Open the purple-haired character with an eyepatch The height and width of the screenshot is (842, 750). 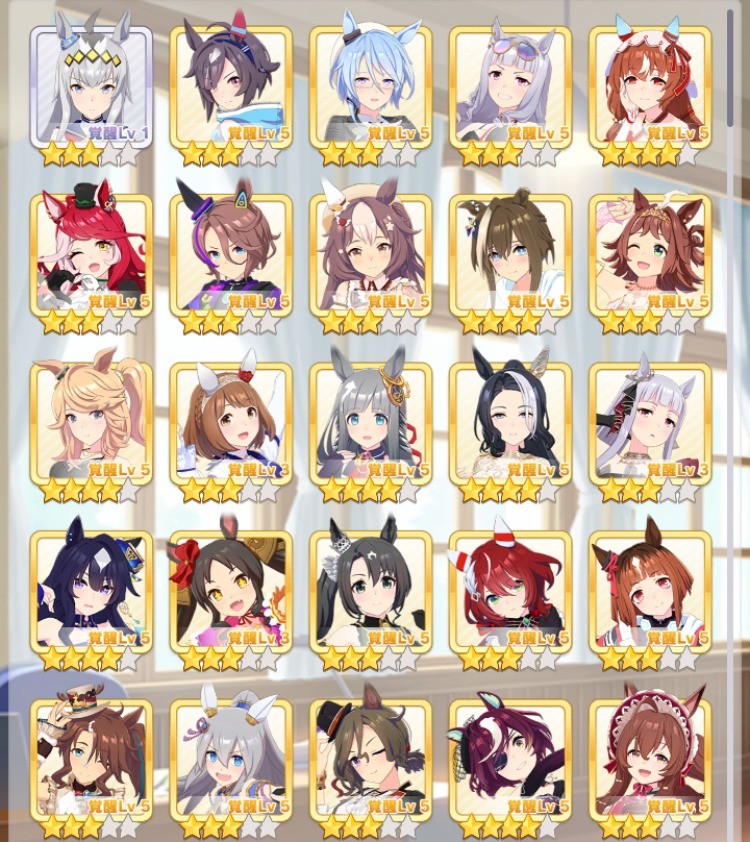pos(511,759)
